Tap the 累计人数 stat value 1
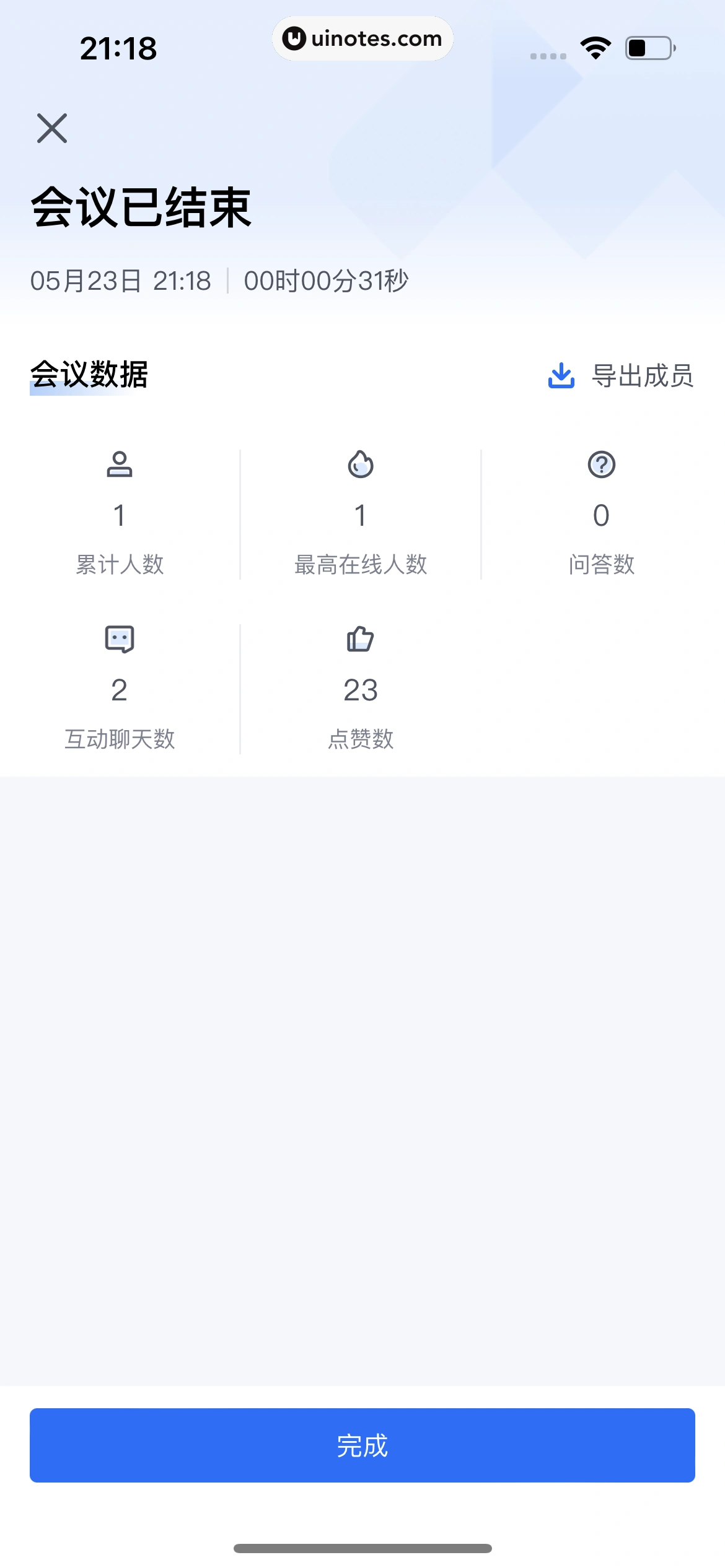 coord(120,514)
